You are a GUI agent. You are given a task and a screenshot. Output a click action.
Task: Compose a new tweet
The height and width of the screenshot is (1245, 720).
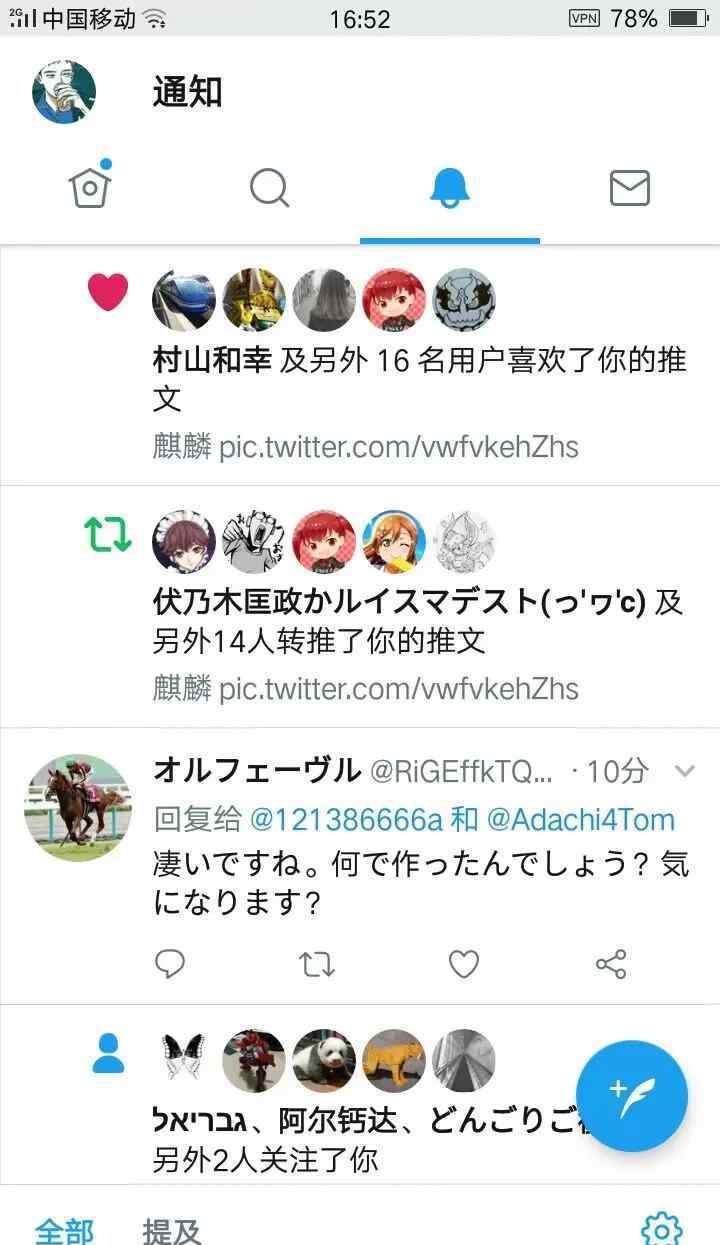point(632,1096)
